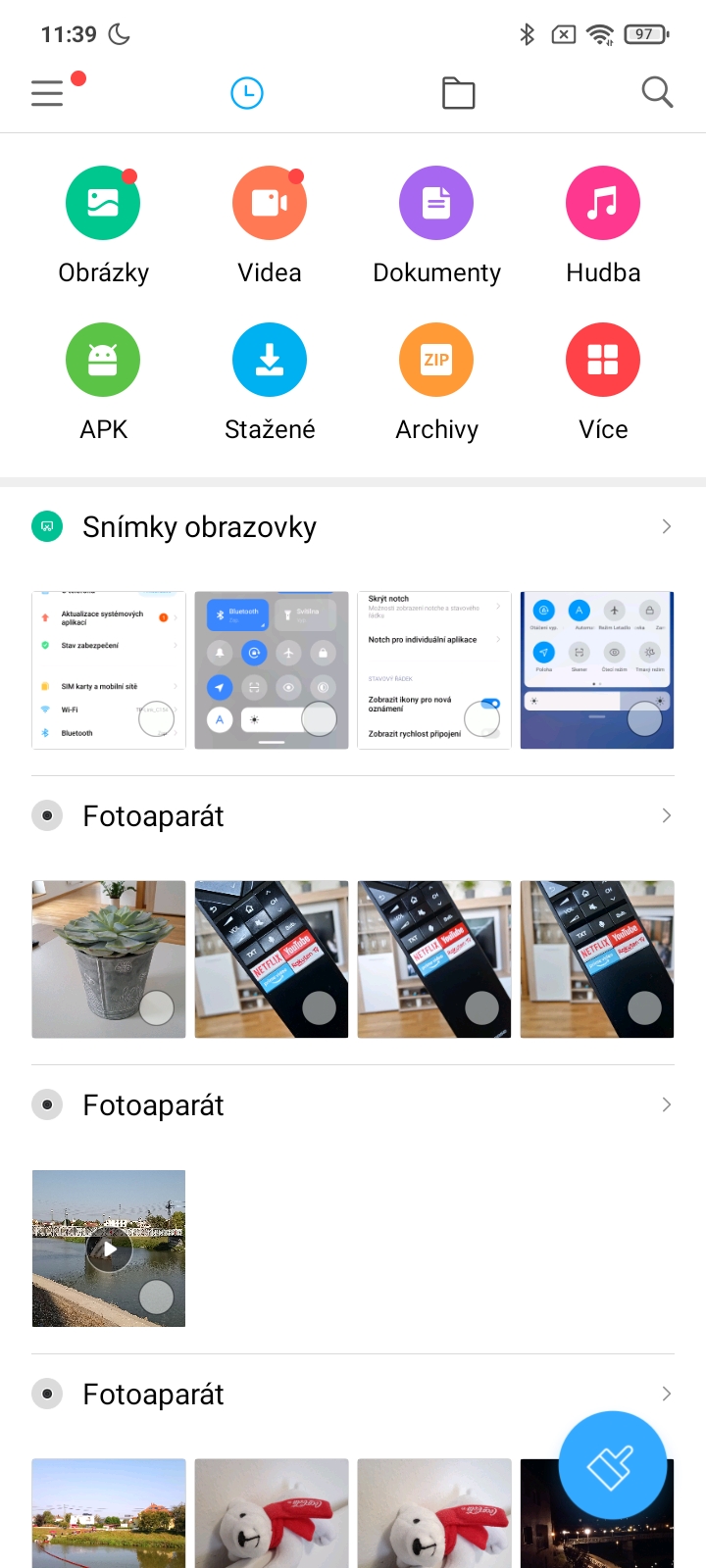Launch the cleaner floating button

pyautogui.click(x=612, y=1466)
